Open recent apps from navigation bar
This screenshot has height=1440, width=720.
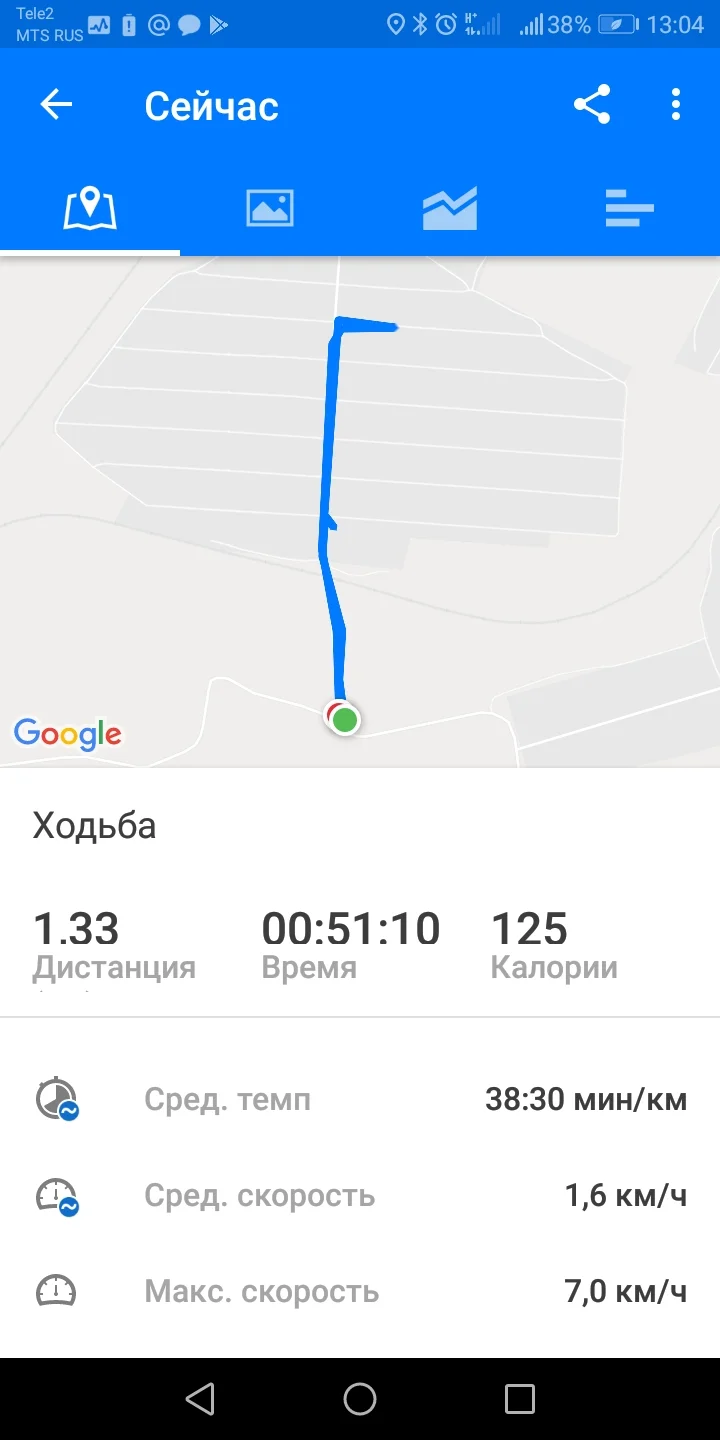(520, 1399)
